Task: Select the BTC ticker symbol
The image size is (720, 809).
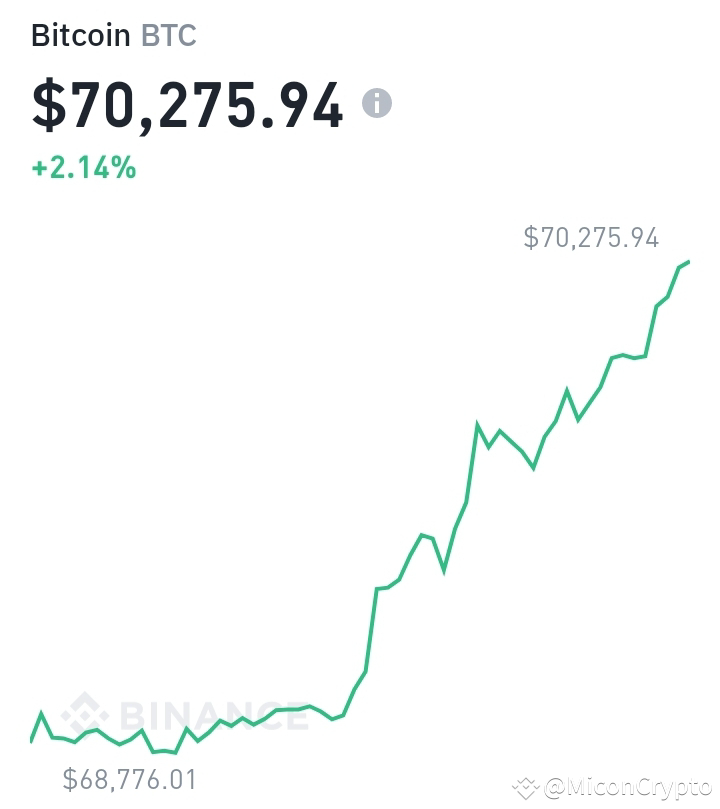Action: point(172,35)
